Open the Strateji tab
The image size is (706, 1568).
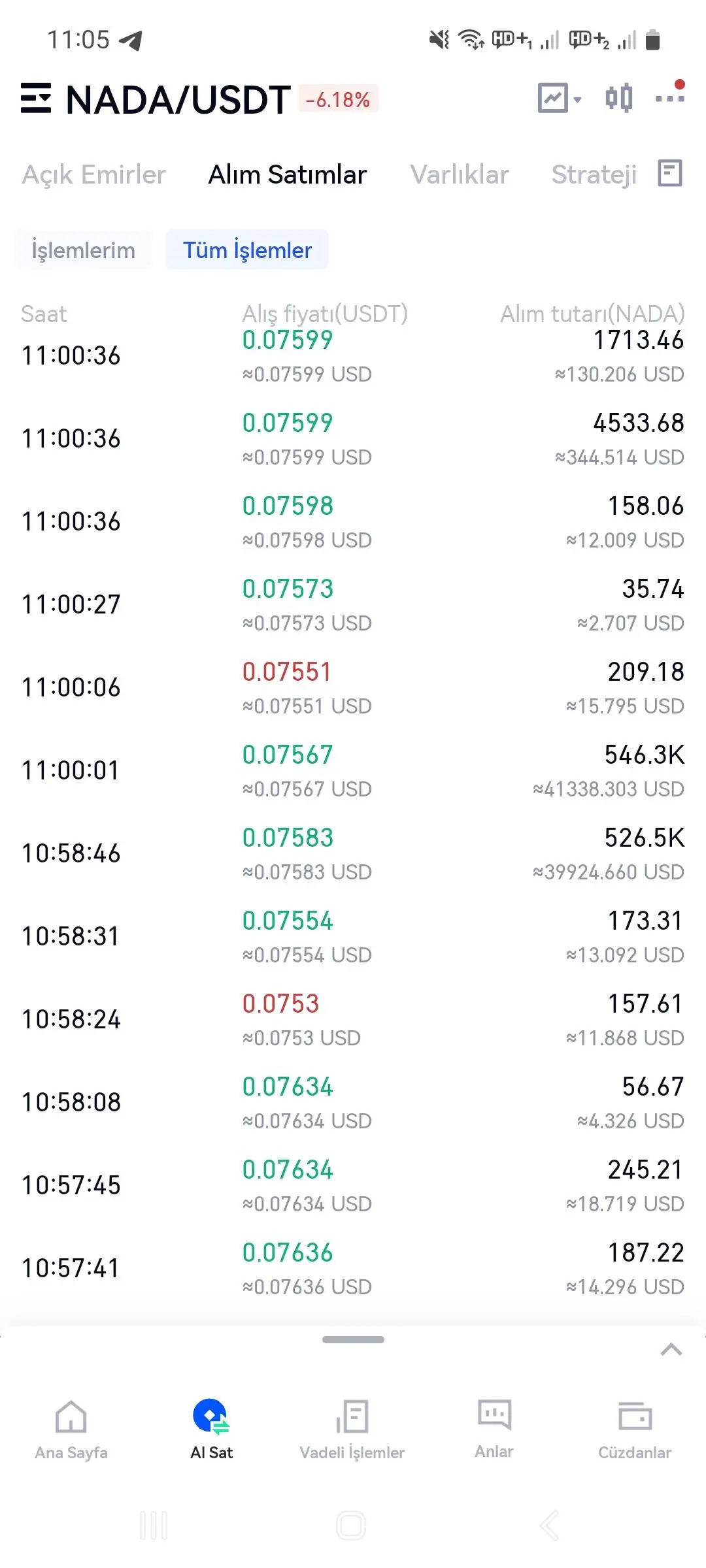click(594, 174)
